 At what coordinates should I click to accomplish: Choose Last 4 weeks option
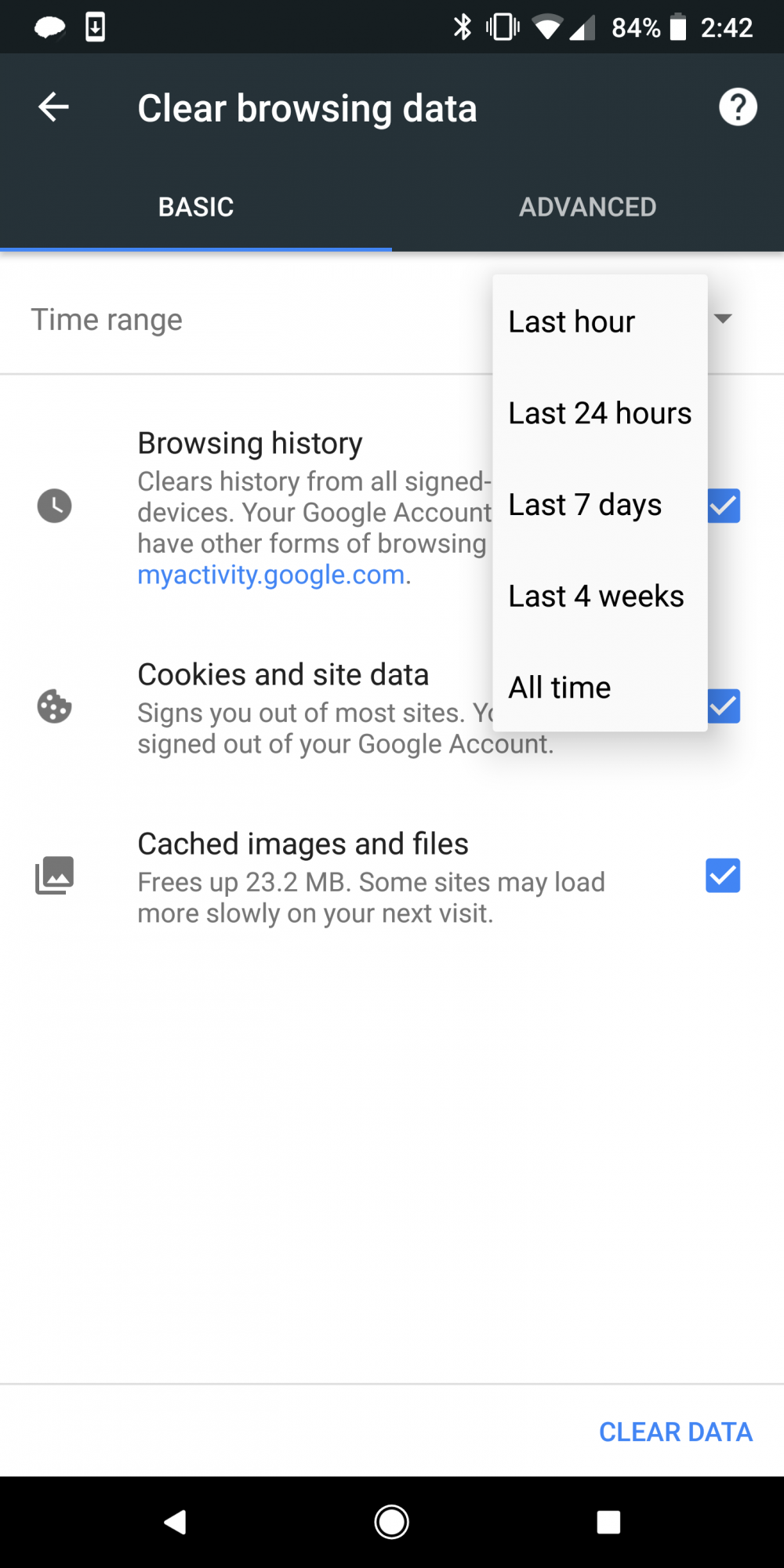pos(596,597)
